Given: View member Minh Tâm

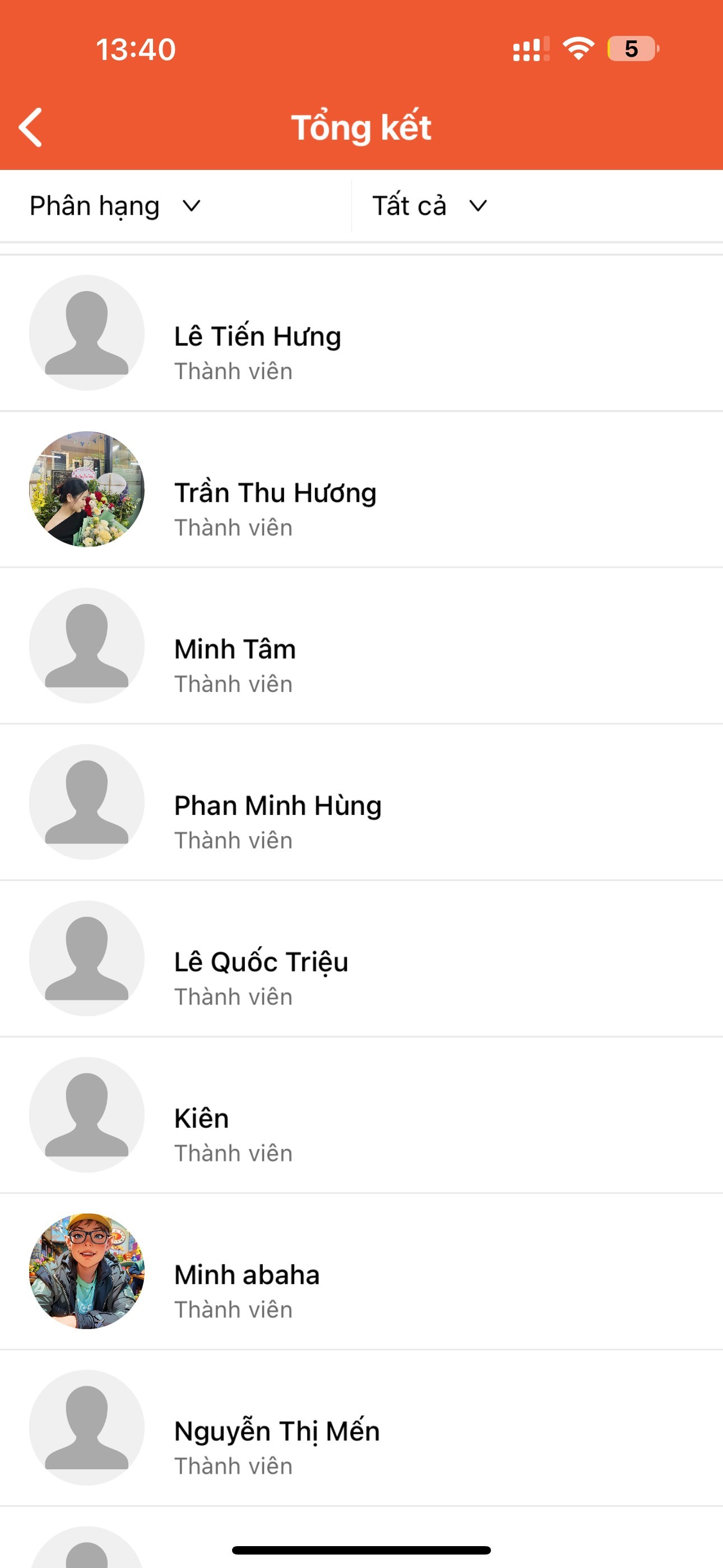Looking at the screenshot, I should (x=235, y=649).
